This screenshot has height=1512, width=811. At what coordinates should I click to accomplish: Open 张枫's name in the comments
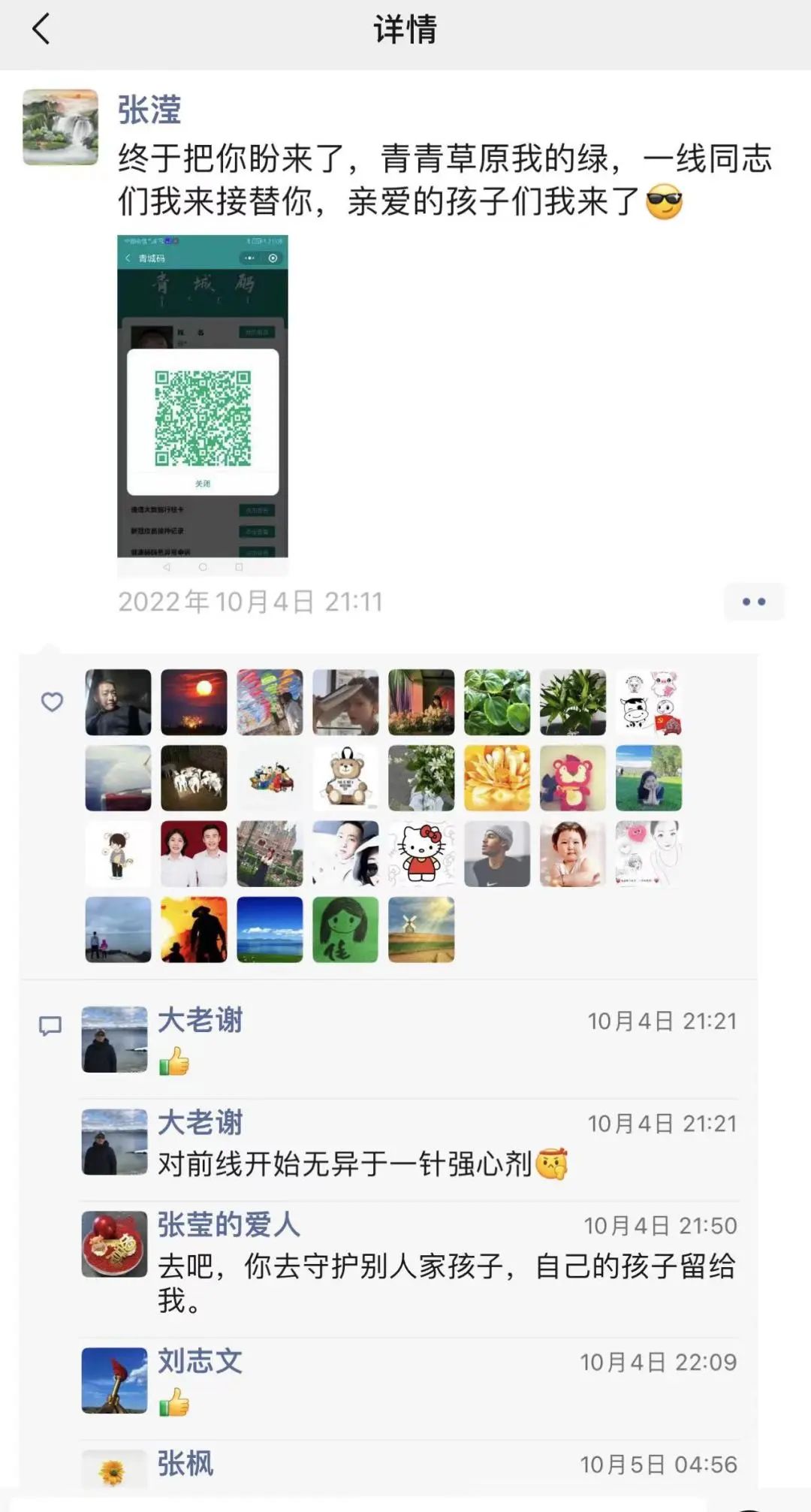click(x=185, y=1463)
